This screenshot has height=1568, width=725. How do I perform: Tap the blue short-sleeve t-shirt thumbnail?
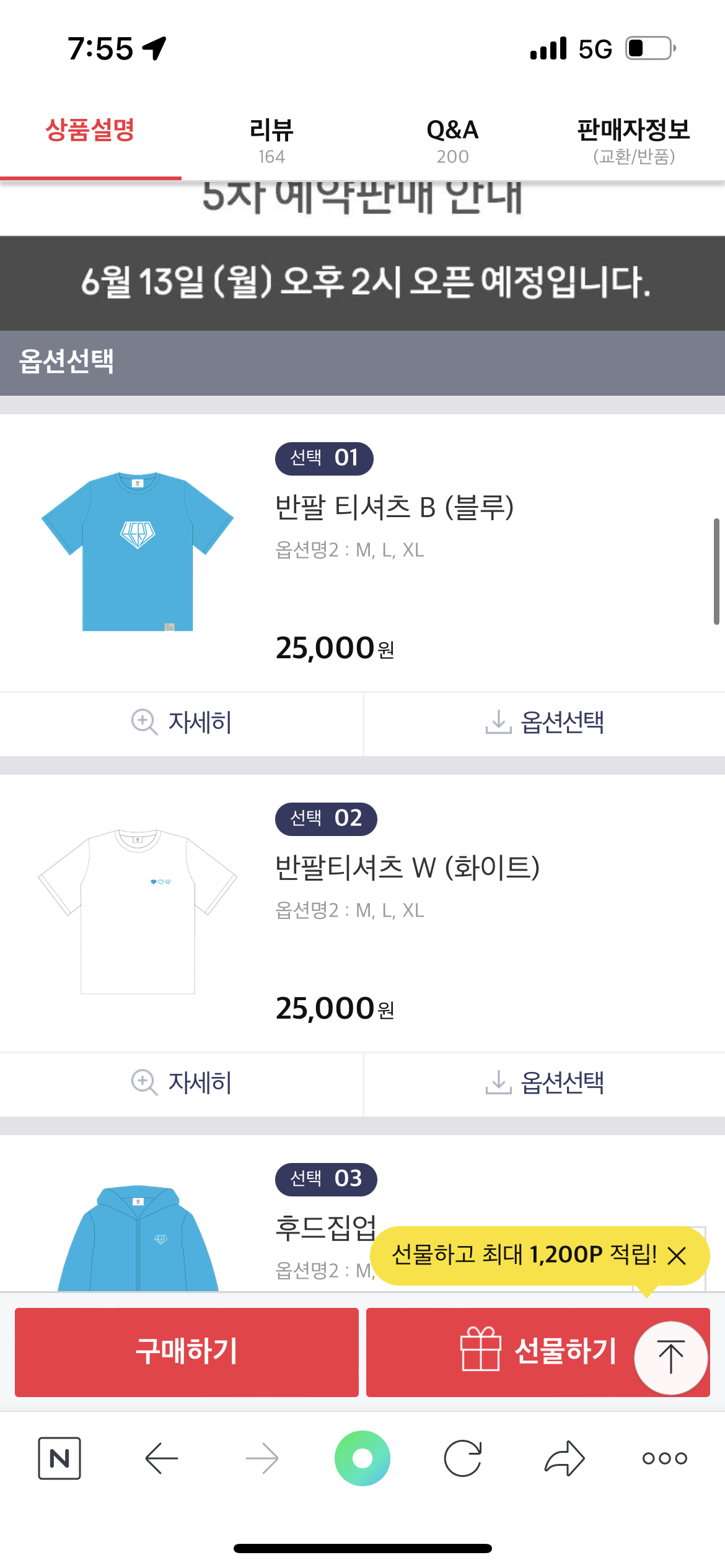tap(138, 551)
